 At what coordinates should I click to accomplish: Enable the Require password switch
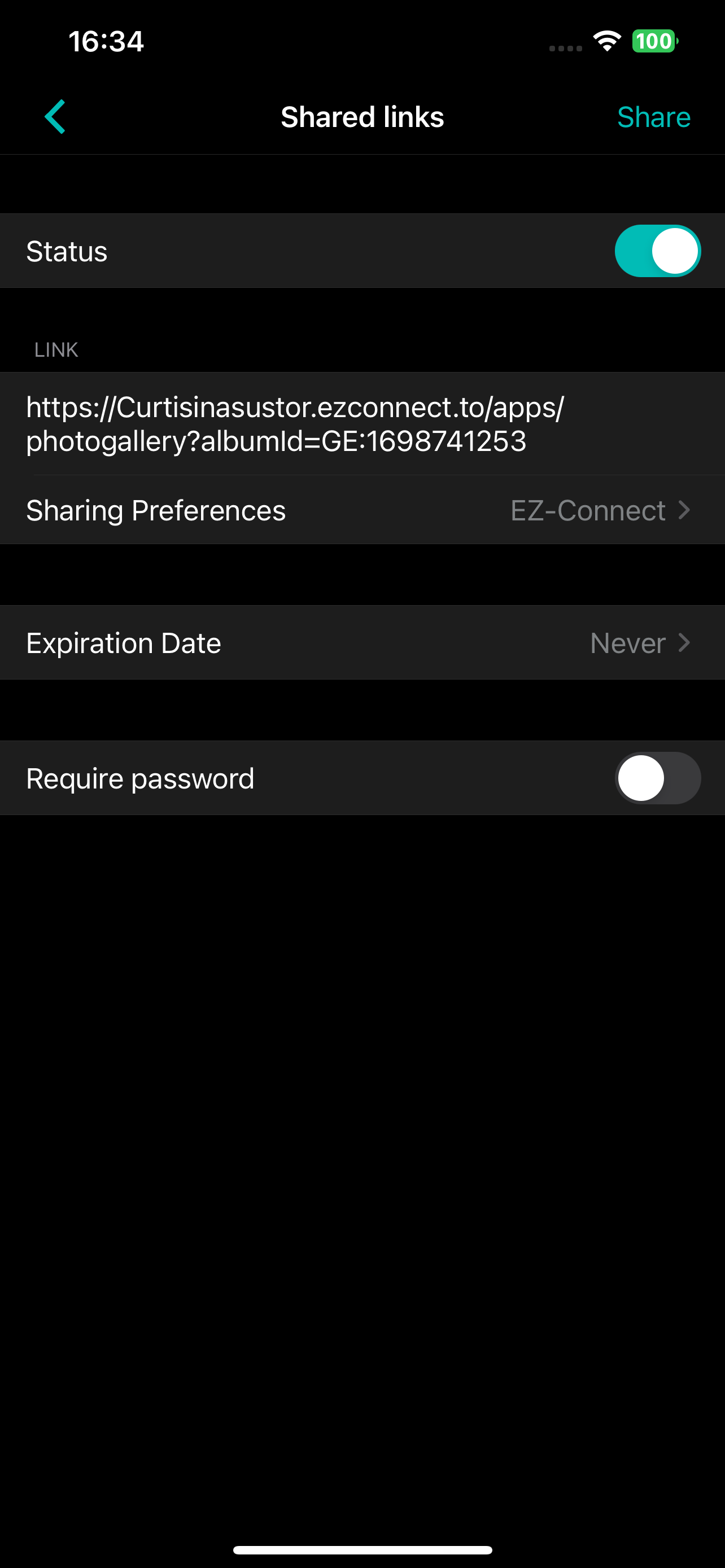(657, 778)
